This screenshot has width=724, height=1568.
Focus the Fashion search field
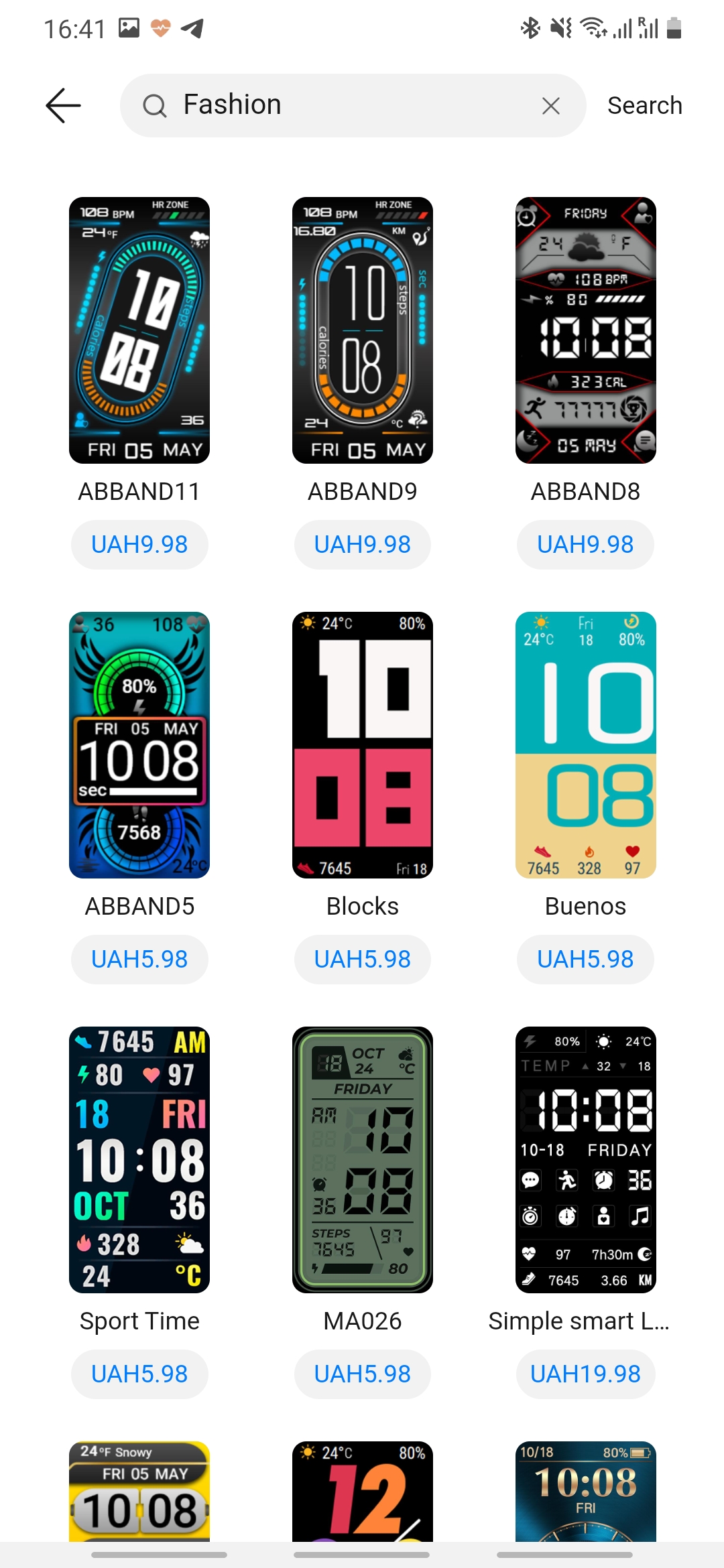pos(349,105)
